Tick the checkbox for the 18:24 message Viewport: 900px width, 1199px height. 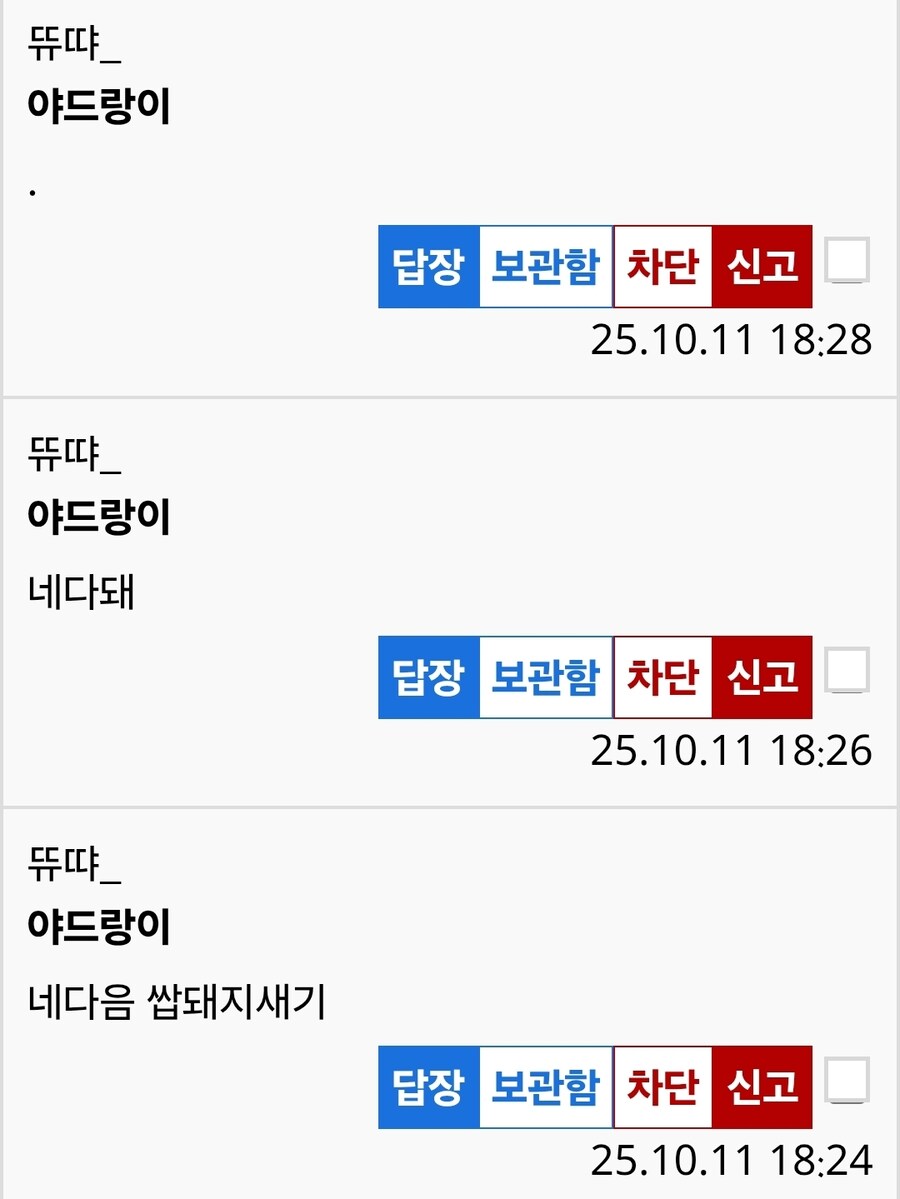tap(847, 1081)
